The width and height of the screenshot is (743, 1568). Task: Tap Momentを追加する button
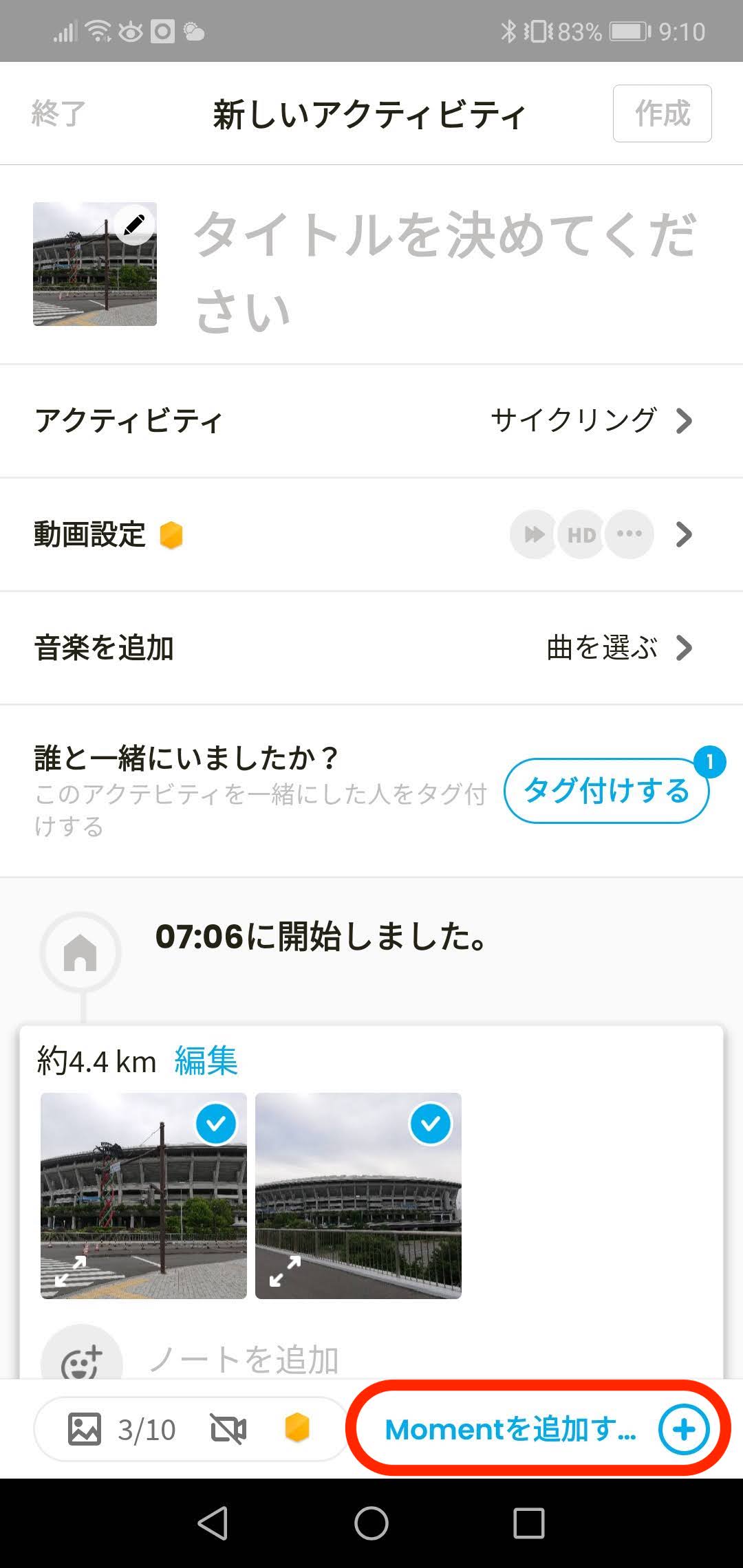point(539,1430)
